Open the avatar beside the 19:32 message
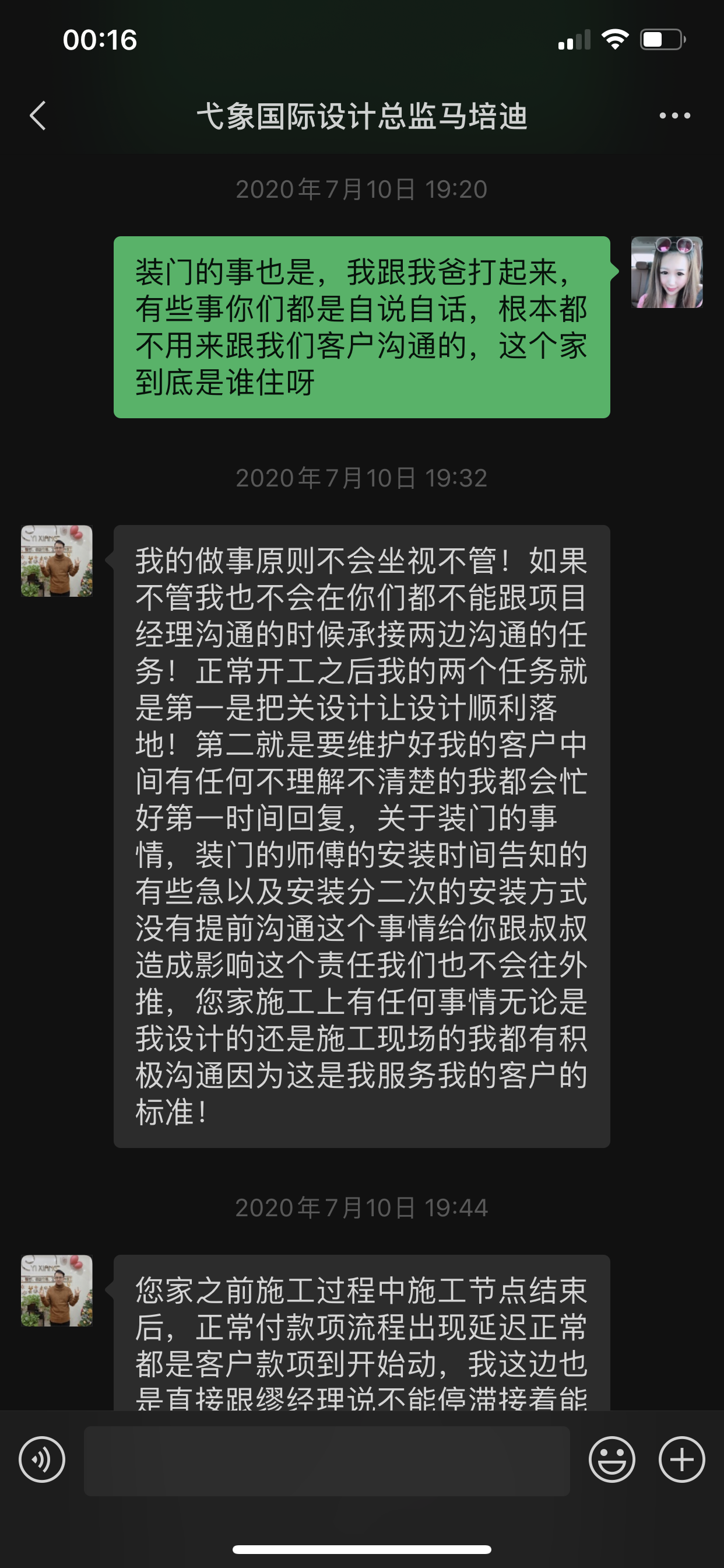This screenshot has height=1568, width=724. pyautogui.click(x=57, y=561)
